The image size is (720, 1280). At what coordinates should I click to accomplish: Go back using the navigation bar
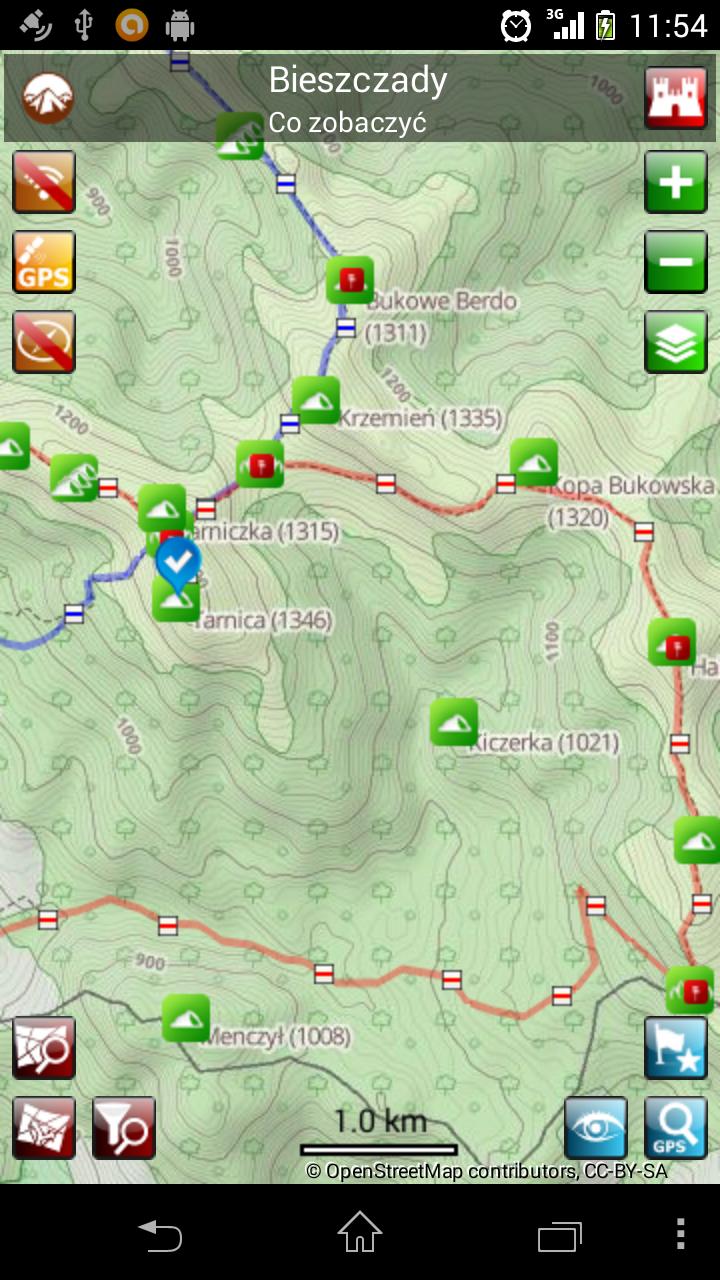[160, 1234]
